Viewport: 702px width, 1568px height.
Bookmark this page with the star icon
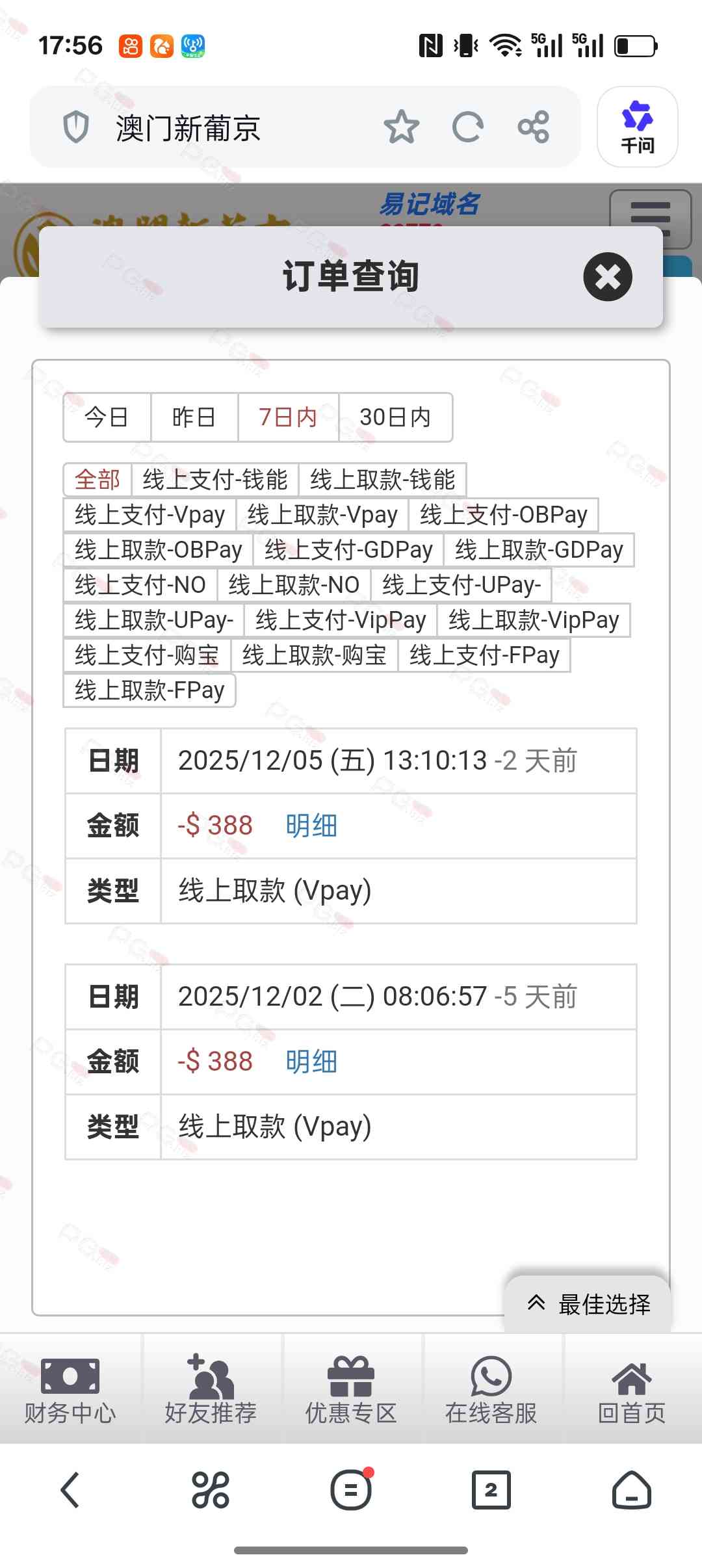401,127
